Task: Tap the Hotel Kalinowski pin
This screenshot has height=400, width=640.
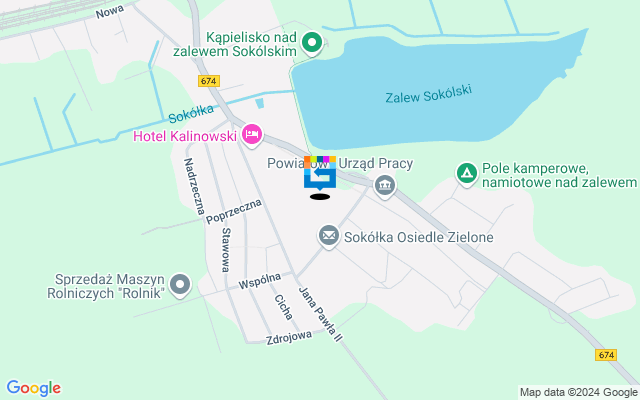Action: pos(251,134)
